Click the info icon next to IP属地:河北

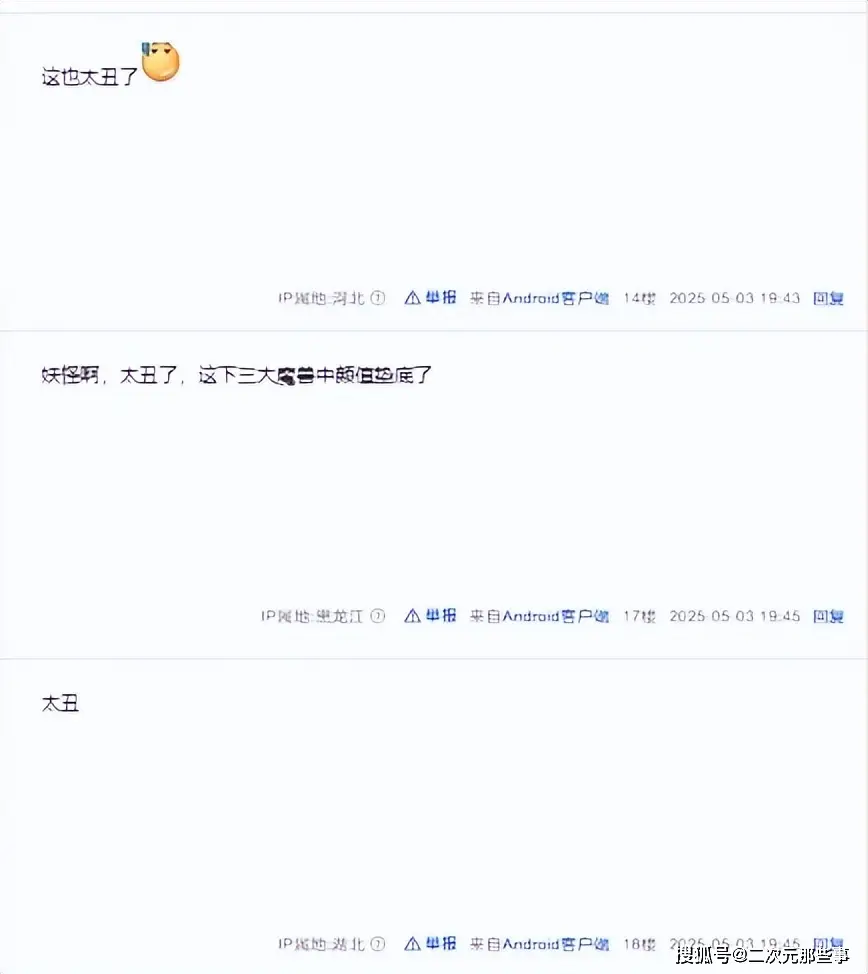click(376, 298)
